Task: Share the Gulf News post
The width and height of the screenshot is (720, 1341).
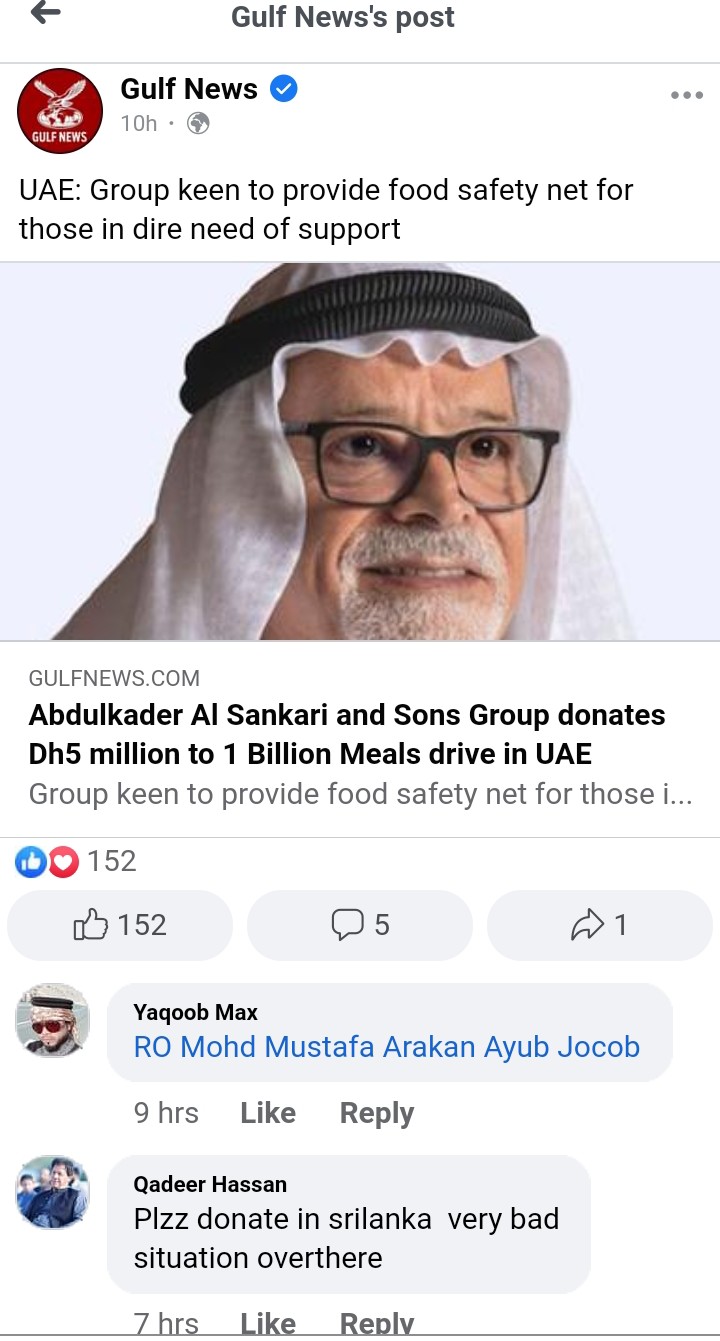Action: click(x=600, y=925)
